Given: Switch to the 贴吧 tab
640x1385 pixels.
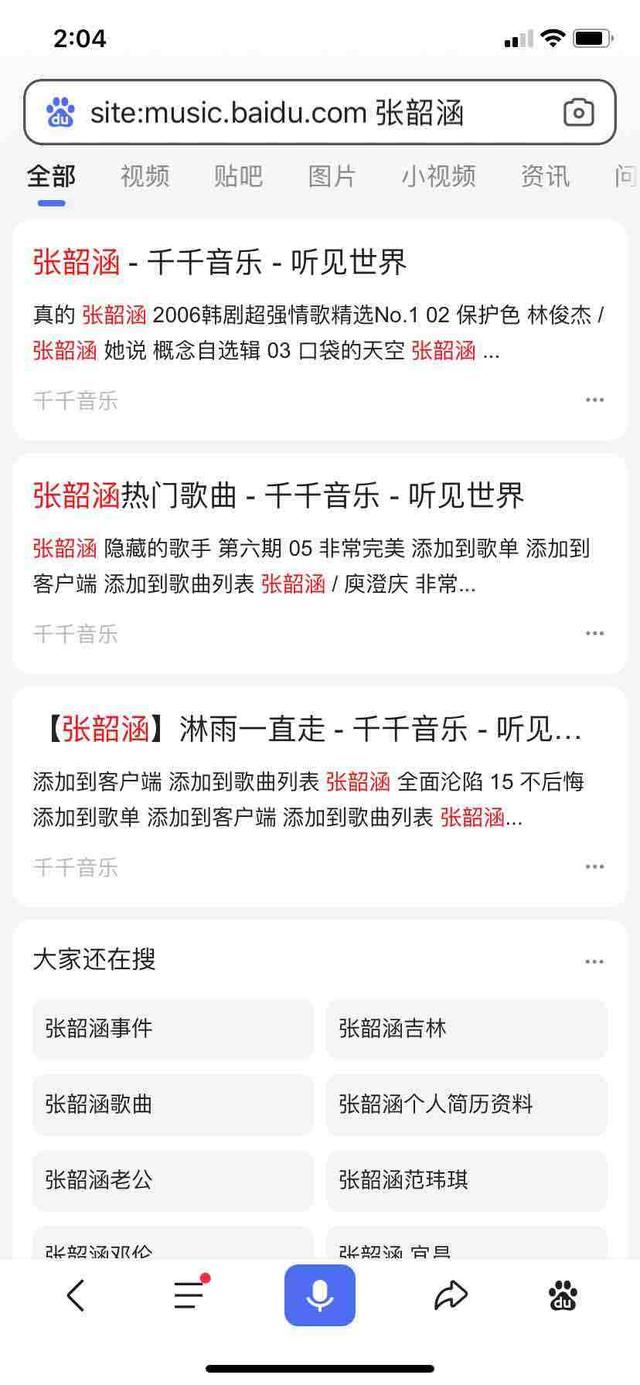Looking at the screenshot, I should (x=238, y=177).
